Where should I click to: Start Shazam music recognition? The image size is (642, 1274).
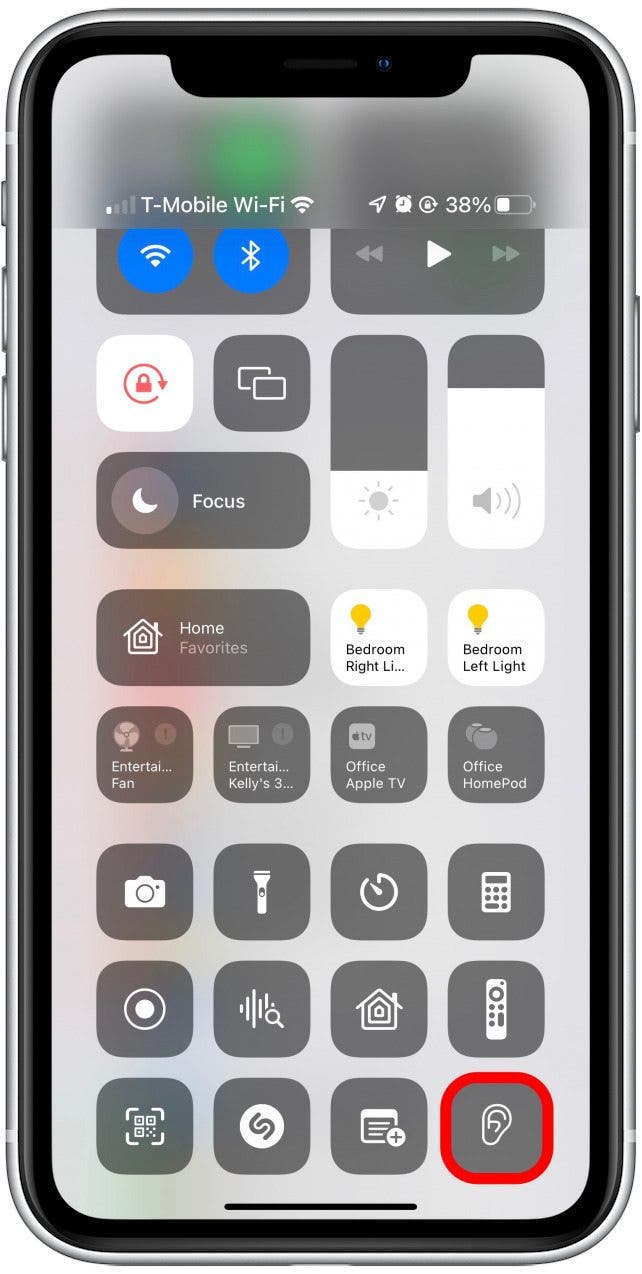pyautogui.click(x=262, y=1126)
